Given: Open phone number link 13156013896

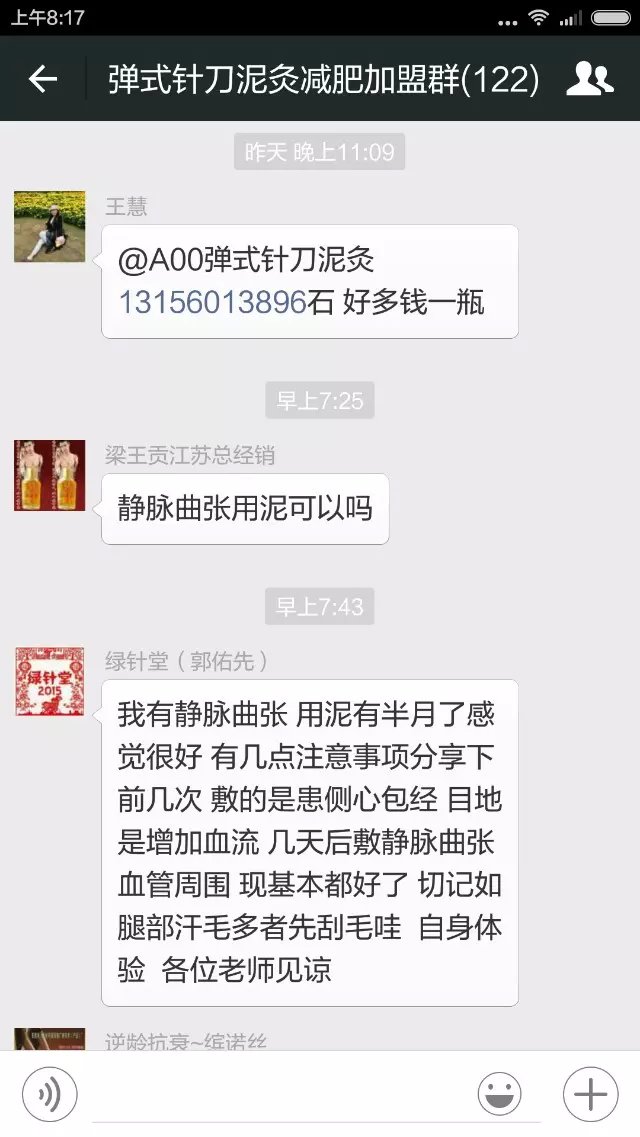Looking at the screenshot, I should tap(212, 302).
